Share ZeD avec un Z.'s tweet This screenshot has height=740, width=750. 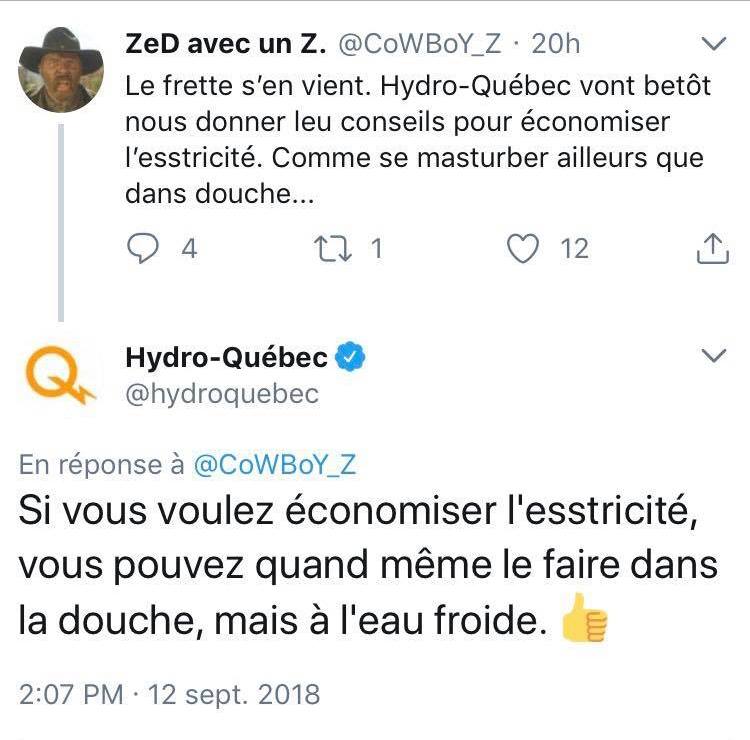(711, 249)
